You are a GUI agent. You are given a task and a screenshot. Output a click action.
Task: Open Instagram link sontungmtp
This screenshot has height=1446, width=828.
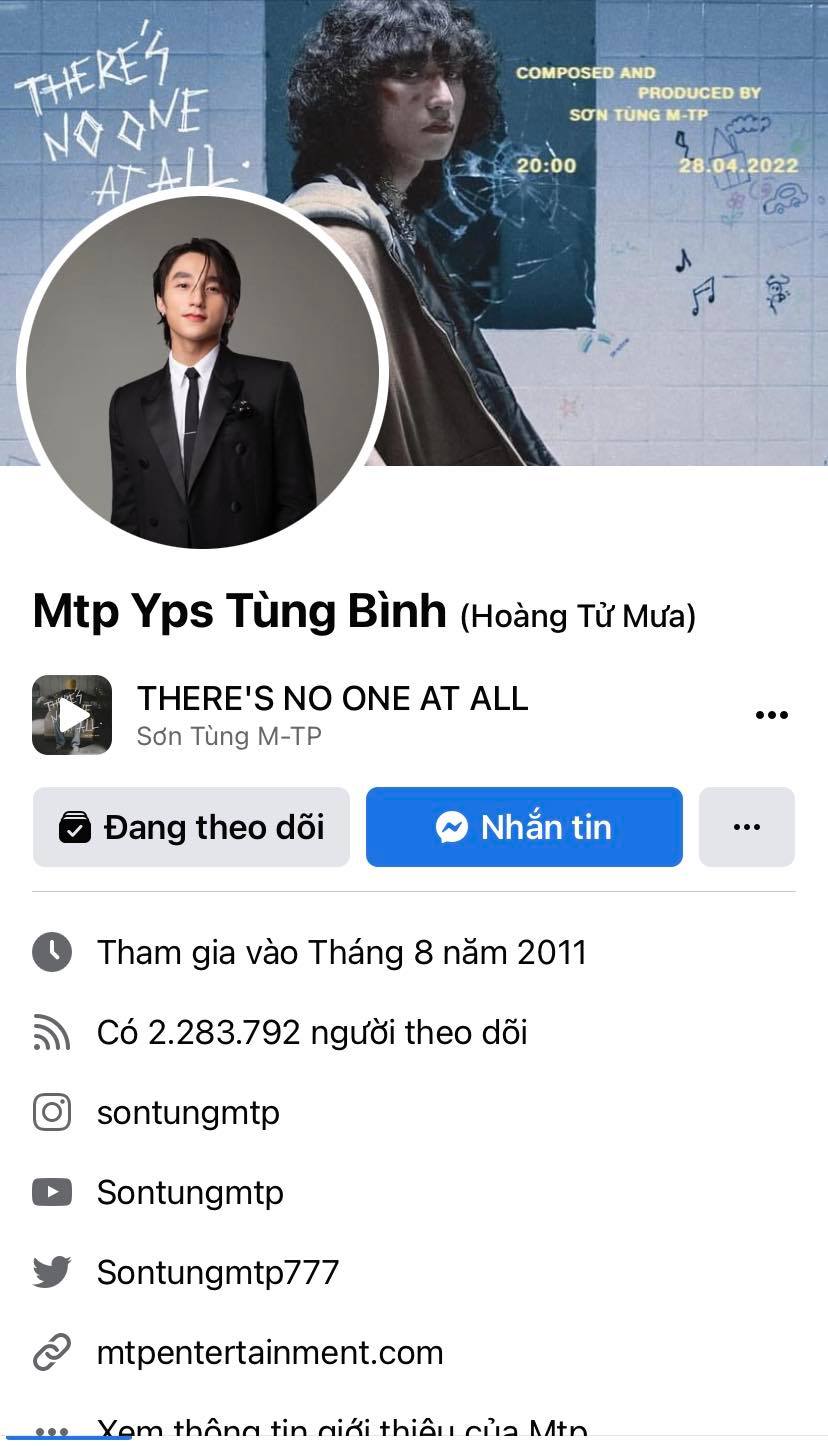click(x=188, y=1112)
